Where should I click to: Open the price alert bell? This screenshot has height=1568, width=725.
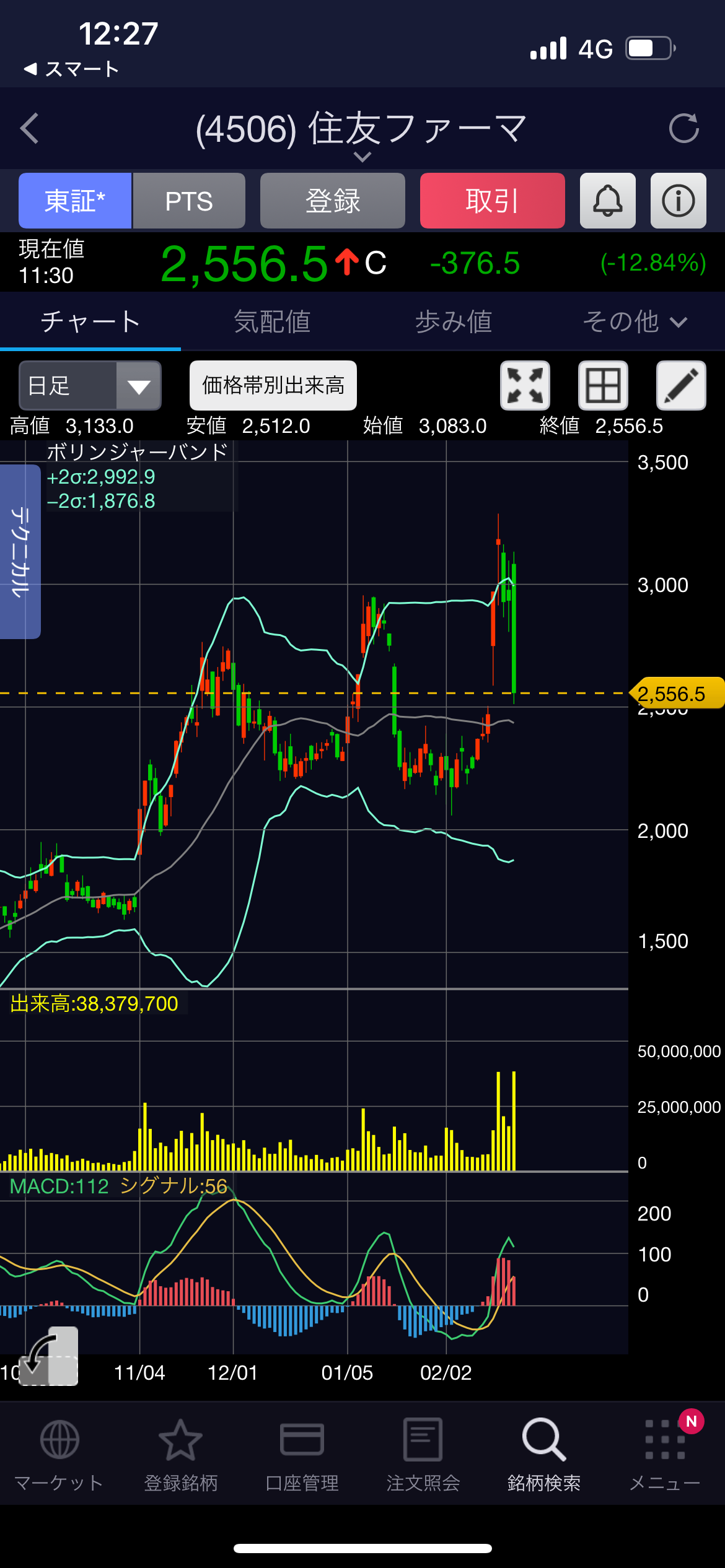(607, 201)
